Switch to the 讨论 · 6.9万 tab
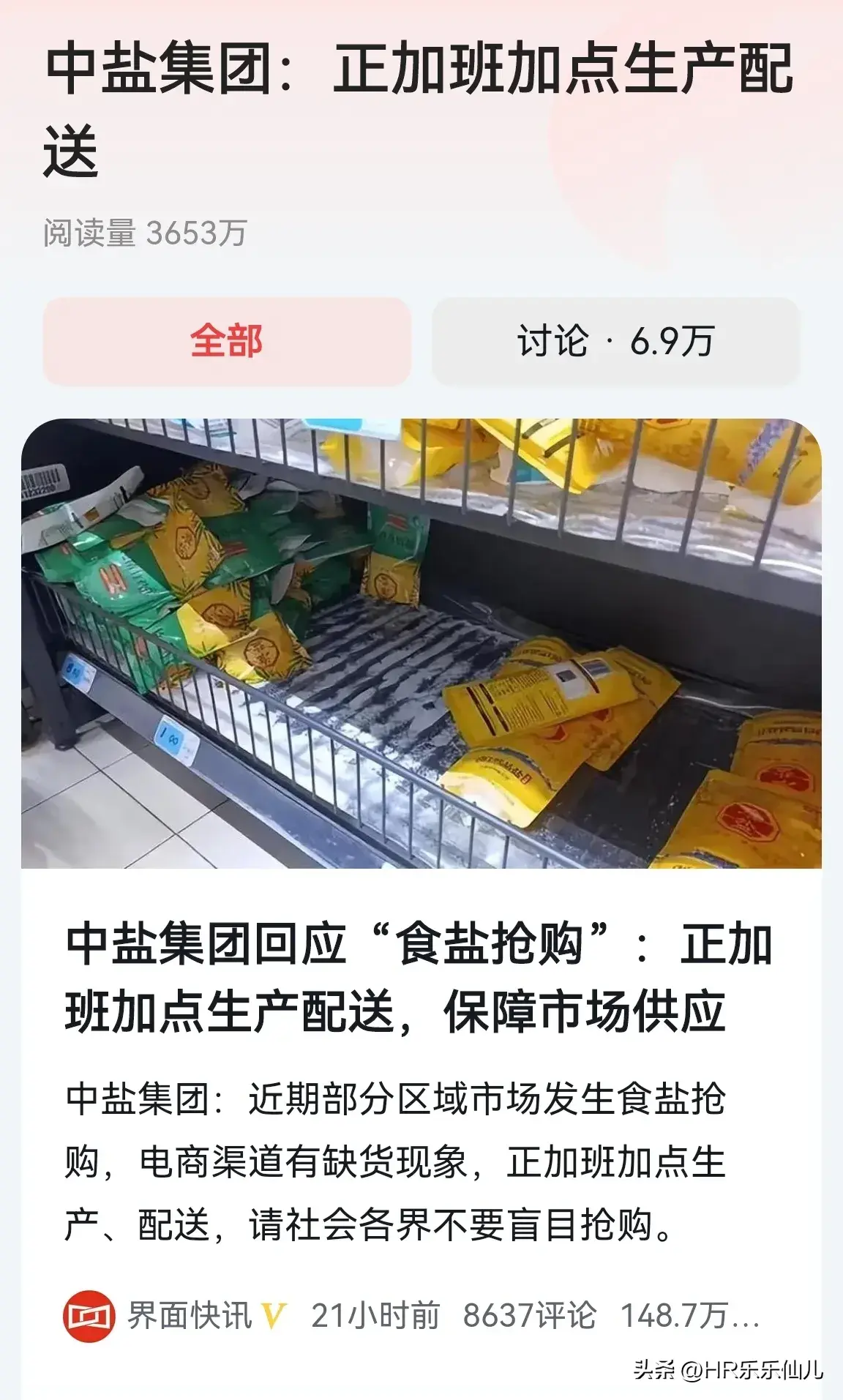The width and height of the screenshot is (843, 1400). click(615, 341)
